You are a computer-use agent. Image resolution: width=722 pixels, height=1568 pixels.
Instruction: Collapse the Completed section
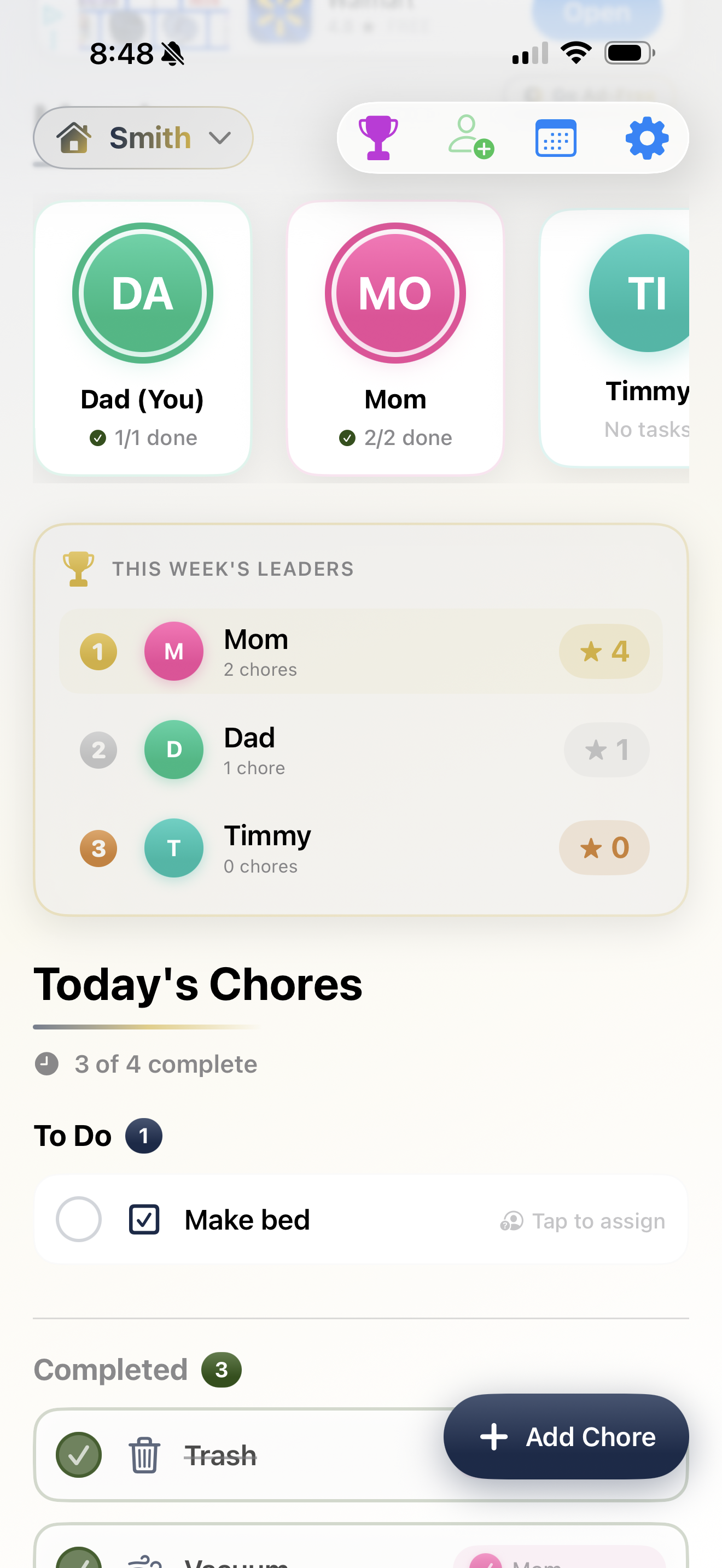pos(137,1369)
